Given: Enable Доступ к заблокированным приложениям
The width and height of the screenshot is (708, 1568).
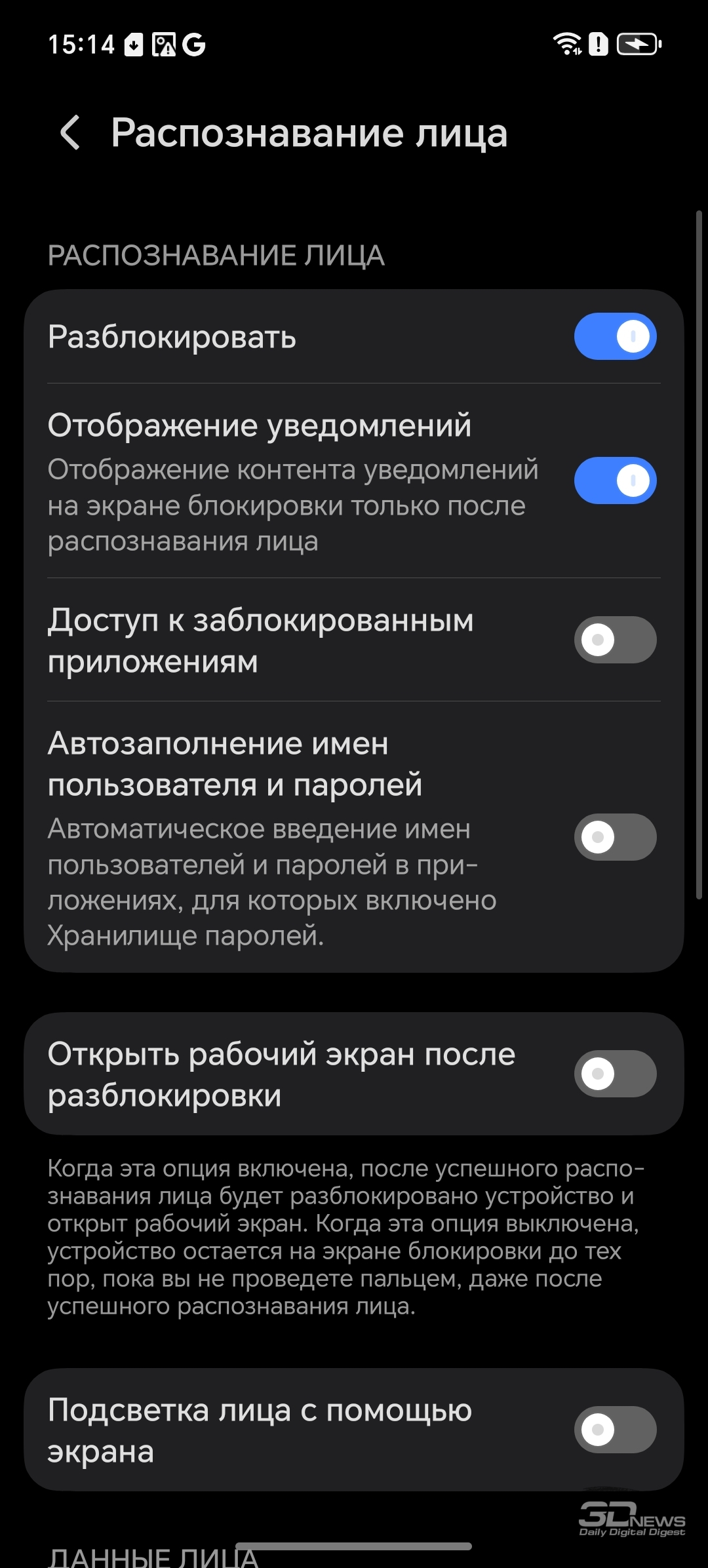Looking at the screenshot, I should point(615,640).
